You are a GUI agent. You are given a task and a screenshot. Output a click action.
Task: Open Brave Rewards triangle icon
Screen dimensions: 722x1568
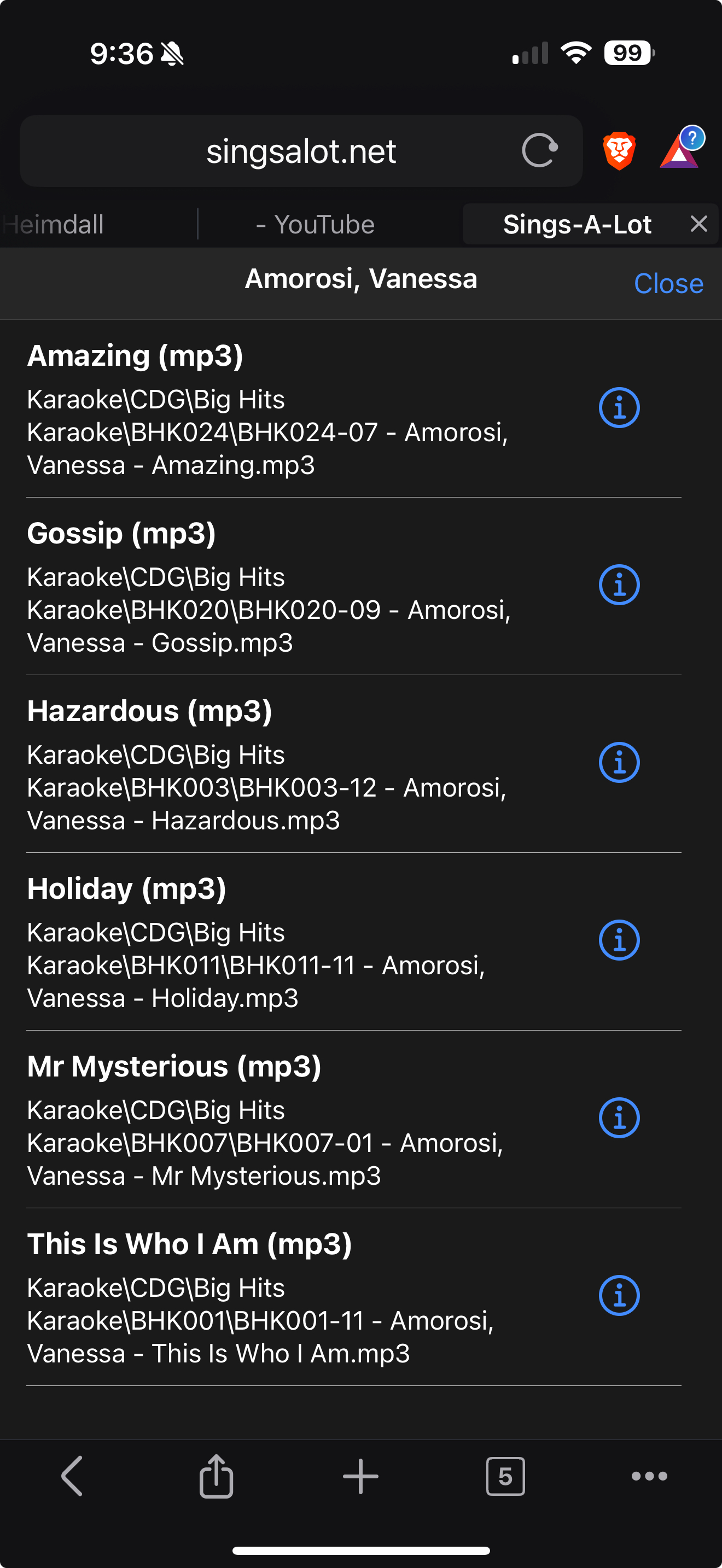pyautogui.click(x=679, y=150)
